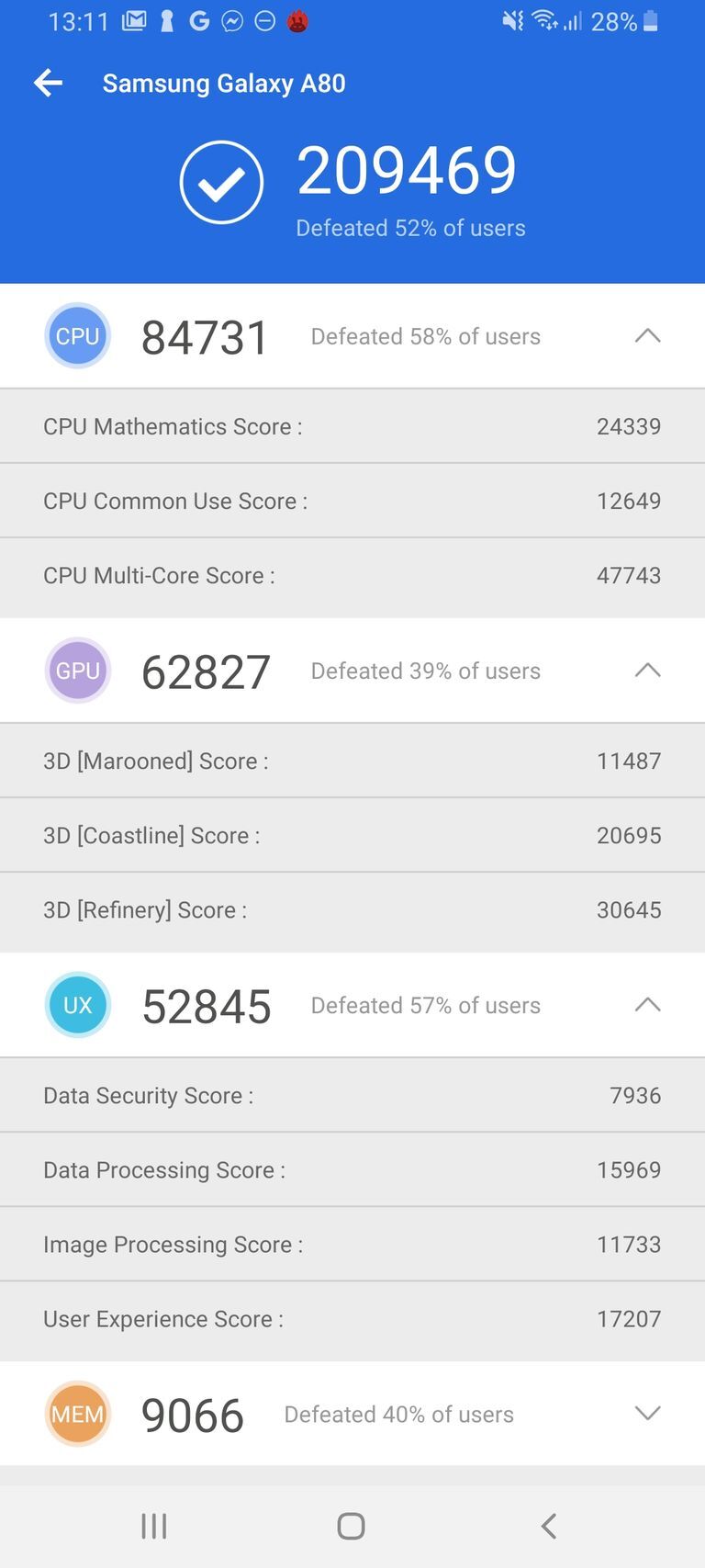Tap the Recents button in navigation bar

click(153, 1525)
